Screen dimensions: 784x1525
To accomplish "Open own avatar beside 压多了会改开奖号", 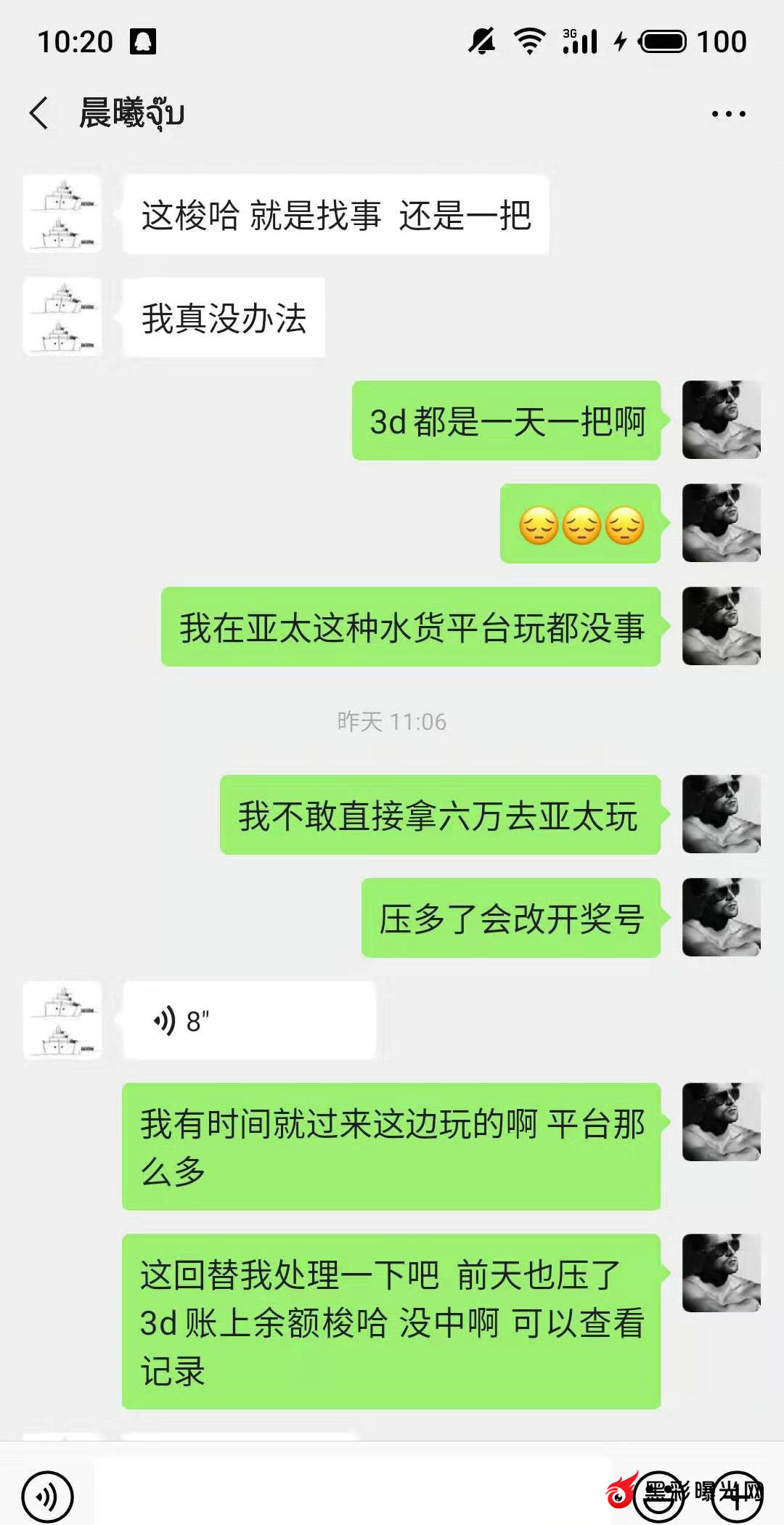I will click(721, 917).
